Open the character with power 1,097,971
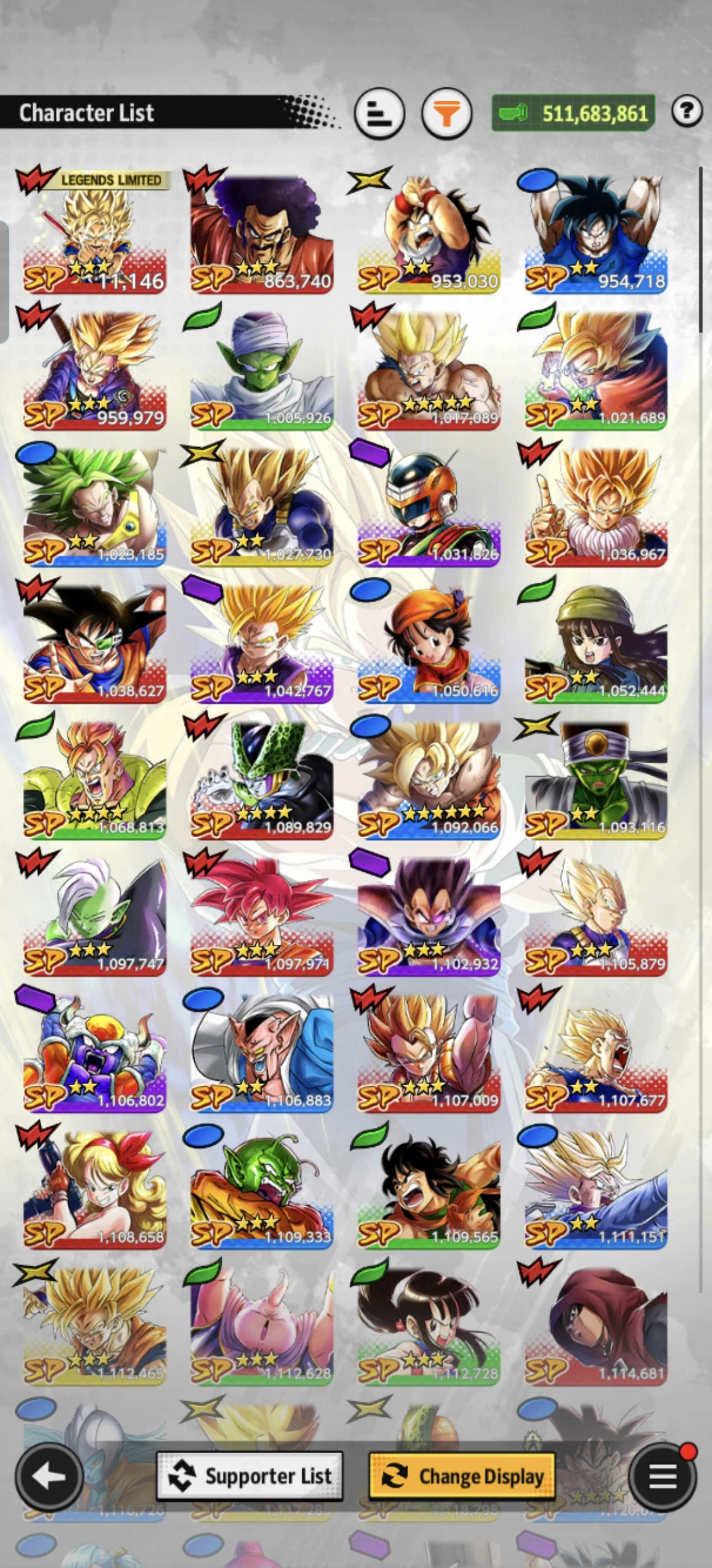 click(x=261, y=917)
